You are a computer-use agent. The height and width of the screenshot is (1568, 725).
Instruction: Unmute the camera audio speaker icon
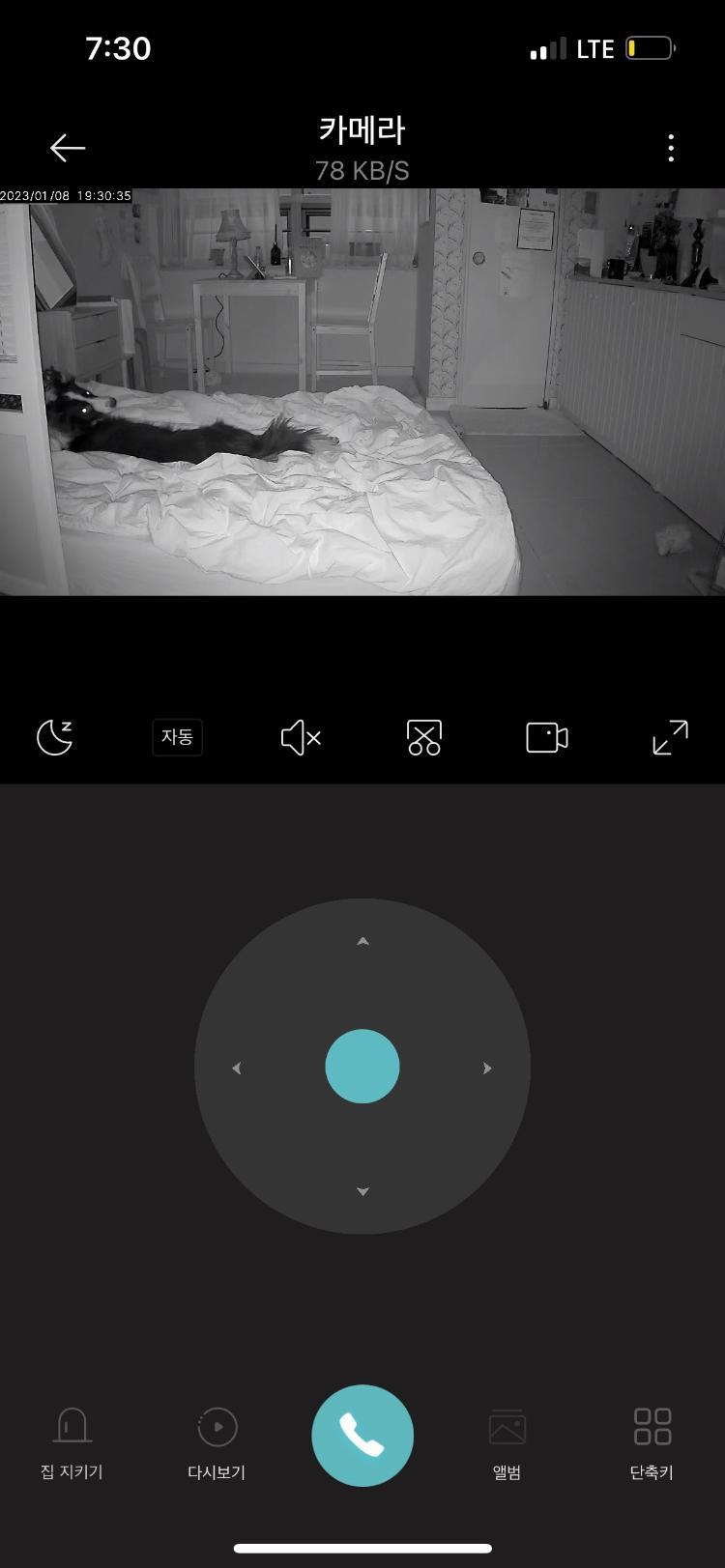[x=301, y=737]
